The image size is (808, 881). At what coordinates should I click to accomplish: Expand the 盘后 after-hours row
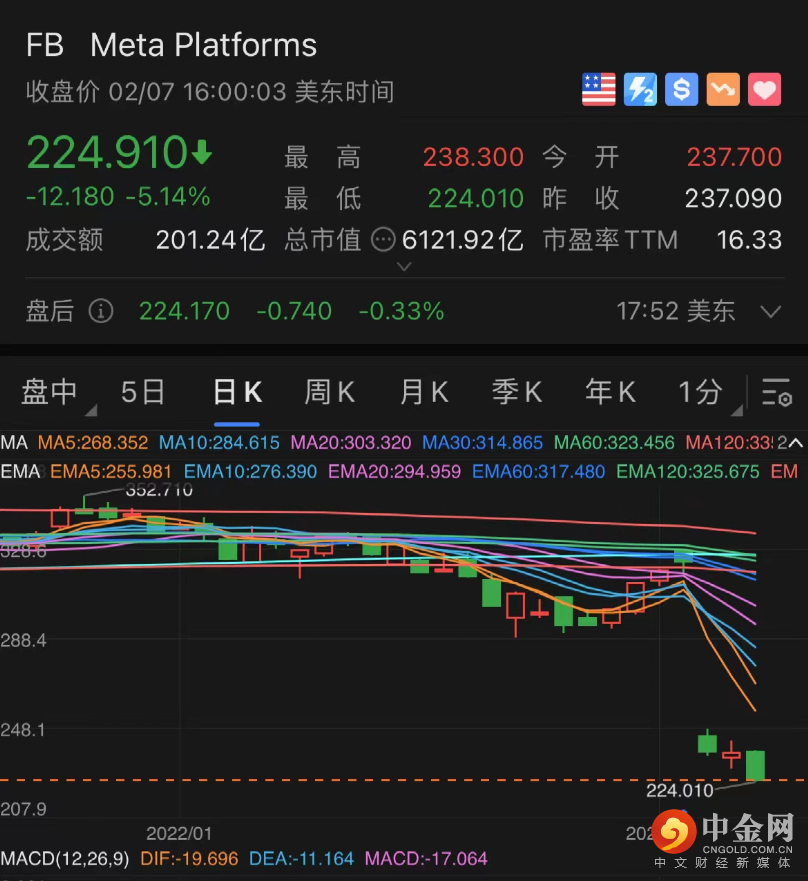(x=770, y=311)
